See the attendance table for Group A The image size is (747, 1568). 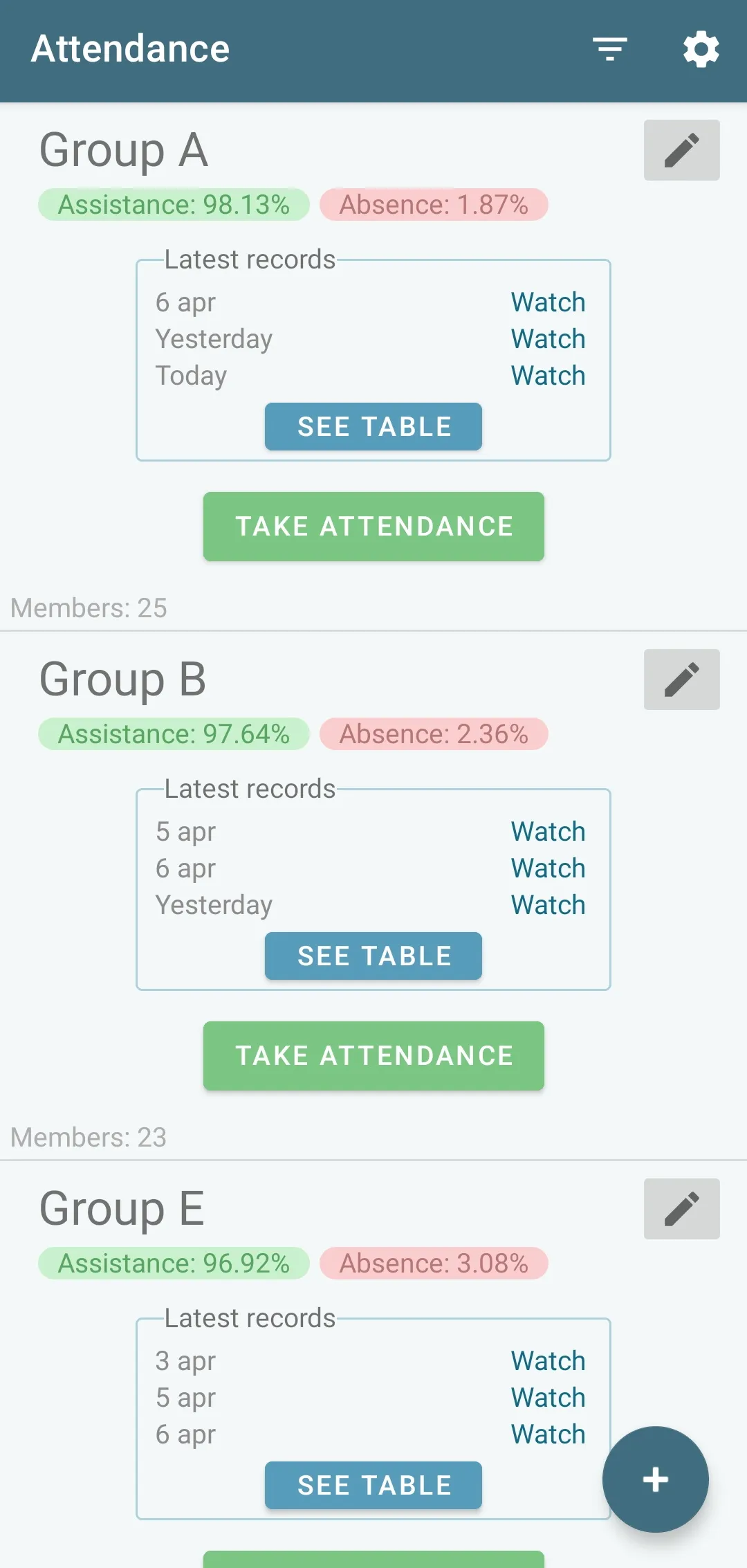[373, 427]
